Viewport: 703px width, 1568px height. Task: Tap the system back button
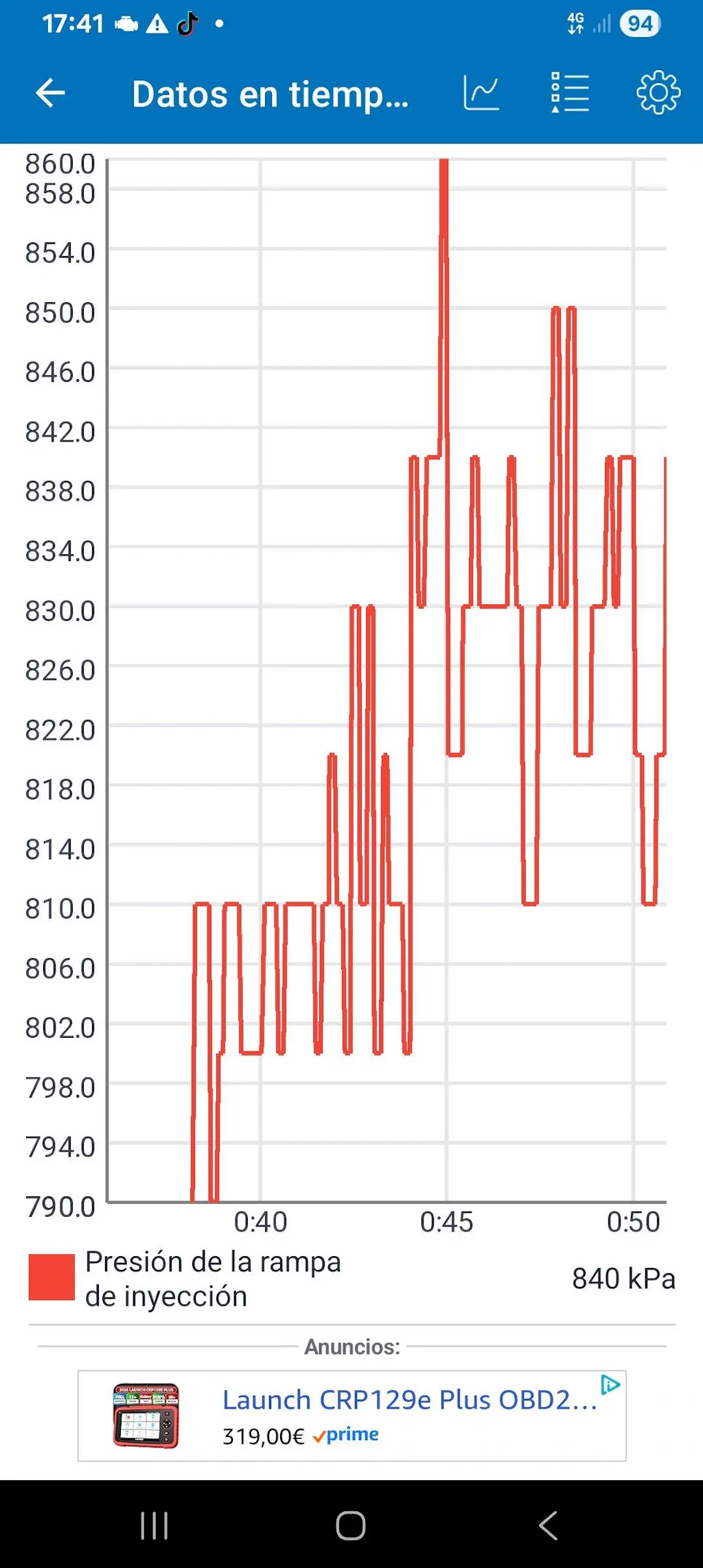point(548,1526)
